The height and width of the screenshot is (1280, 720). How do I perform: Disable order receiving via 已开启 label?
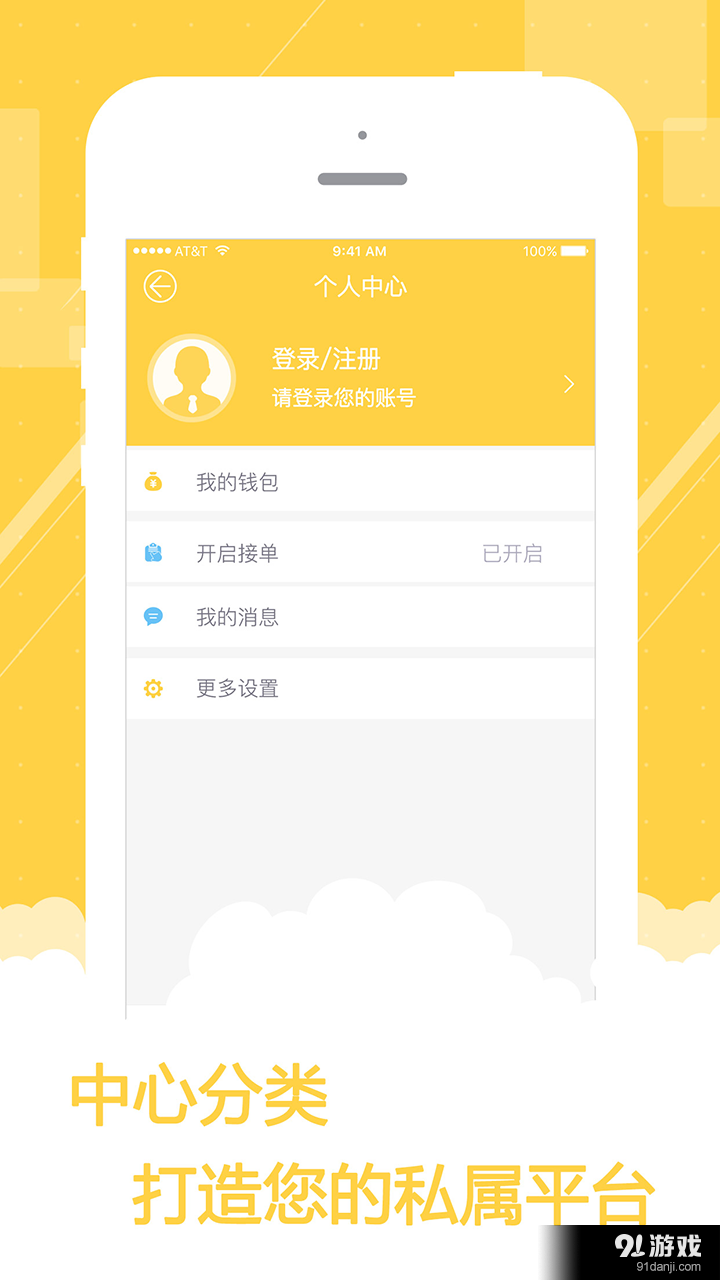513,553
